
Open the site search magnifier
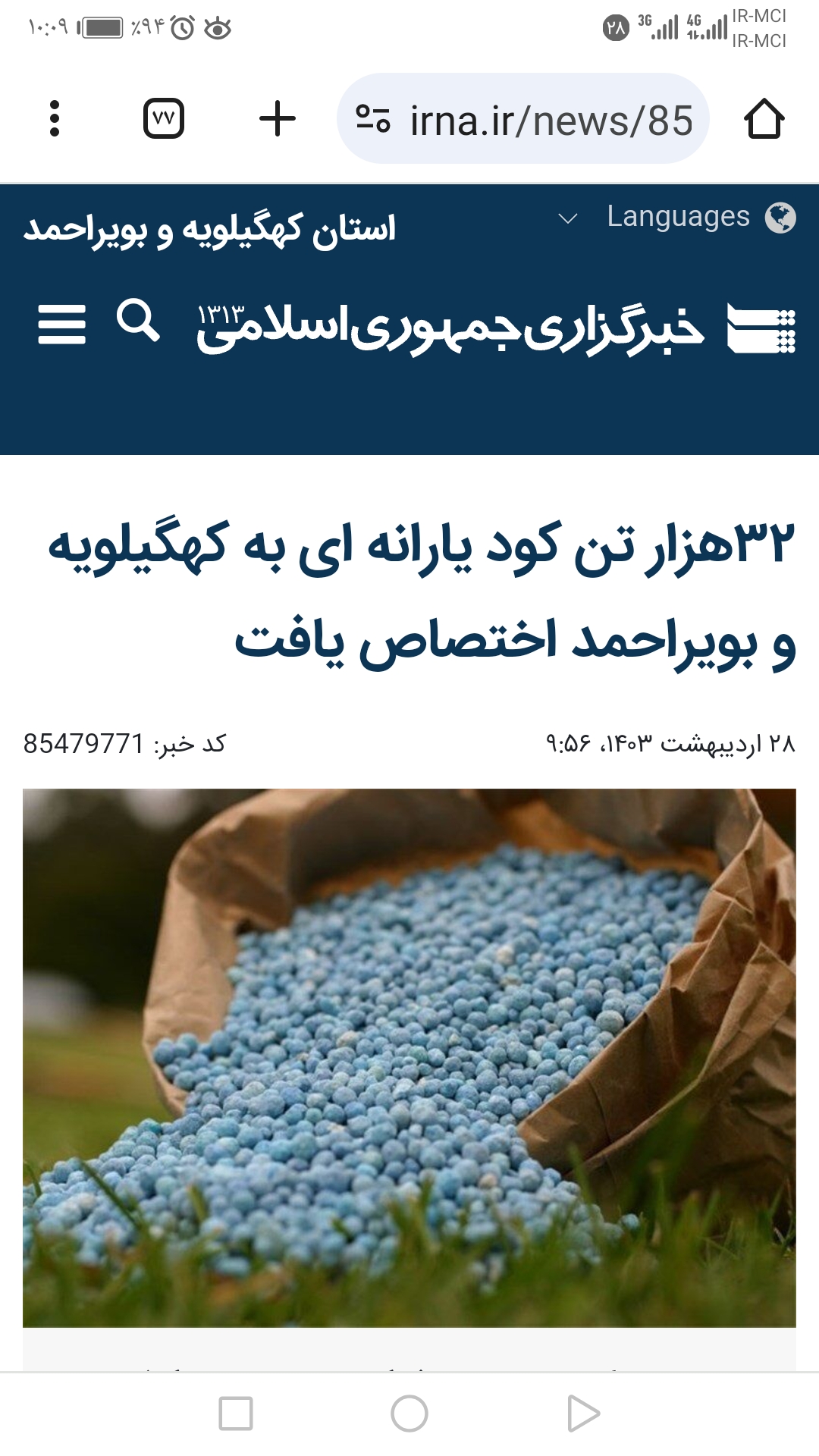click(x=138, y=320)
